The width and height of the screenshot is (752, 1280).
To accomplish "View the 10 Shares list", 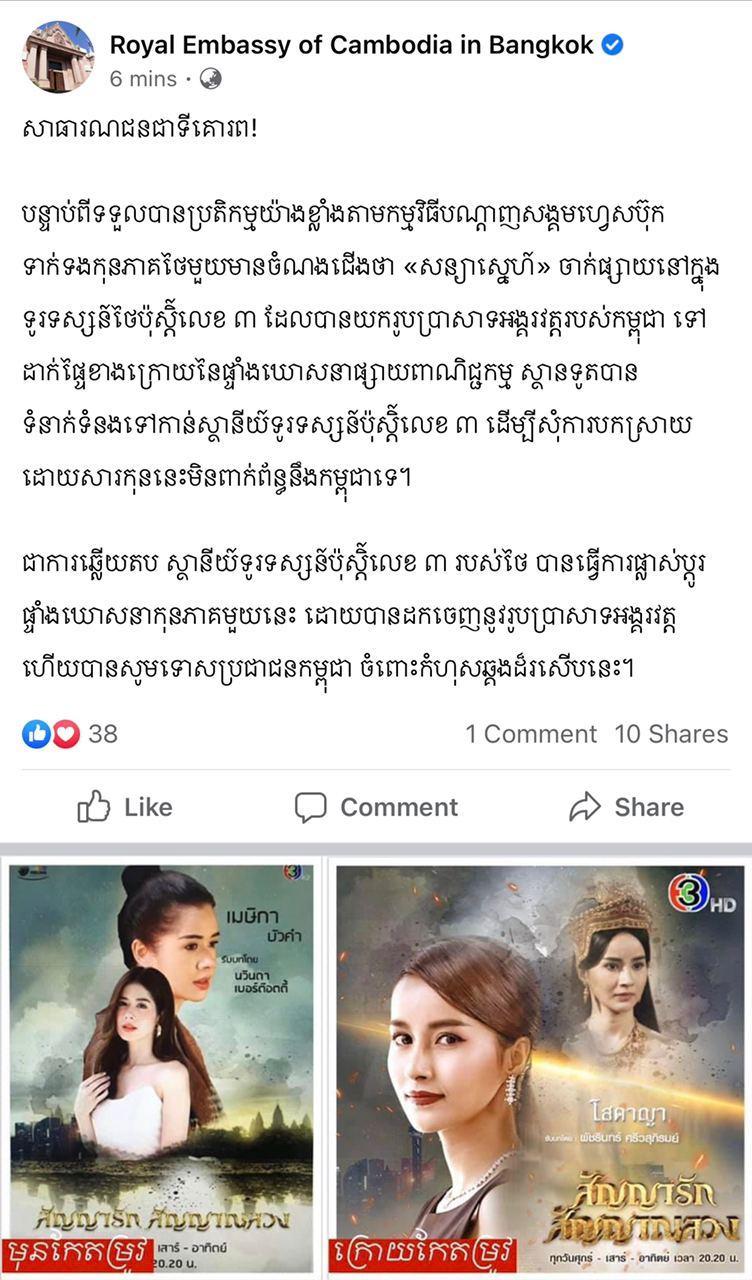I will click(x=671, y=734).
